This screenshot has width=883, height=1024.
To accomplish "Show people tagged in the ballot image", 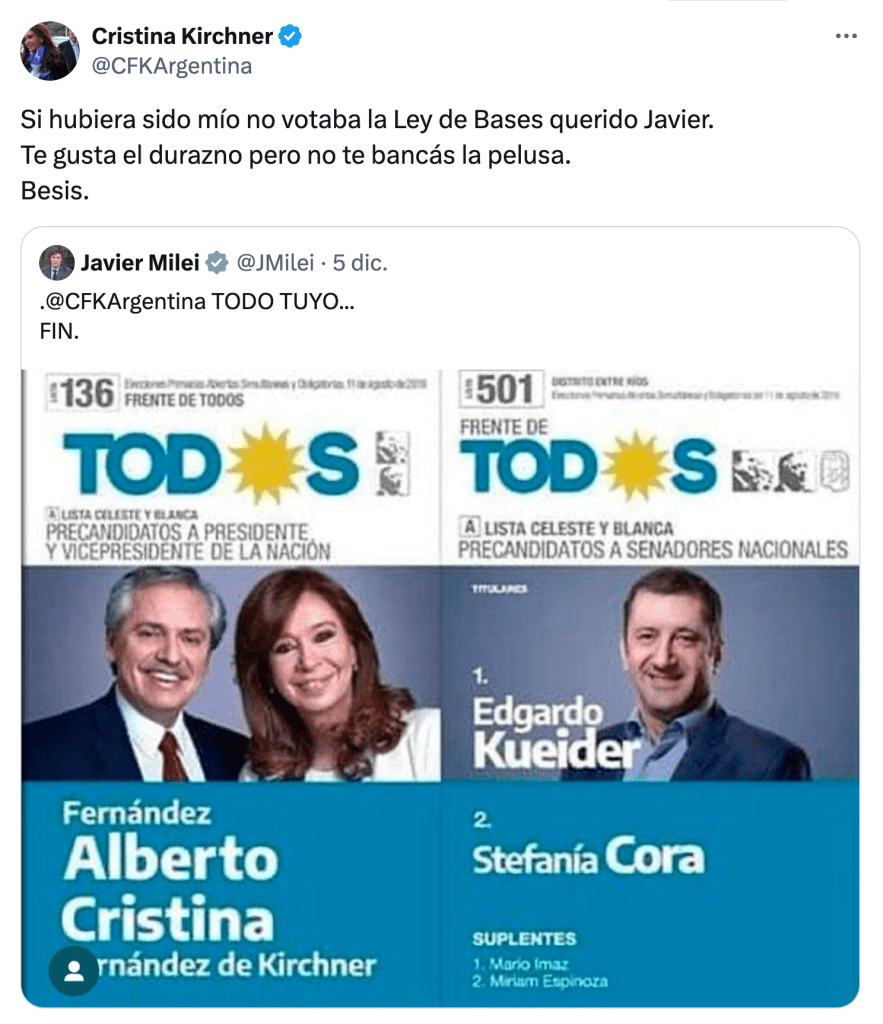I will (74, 970).
